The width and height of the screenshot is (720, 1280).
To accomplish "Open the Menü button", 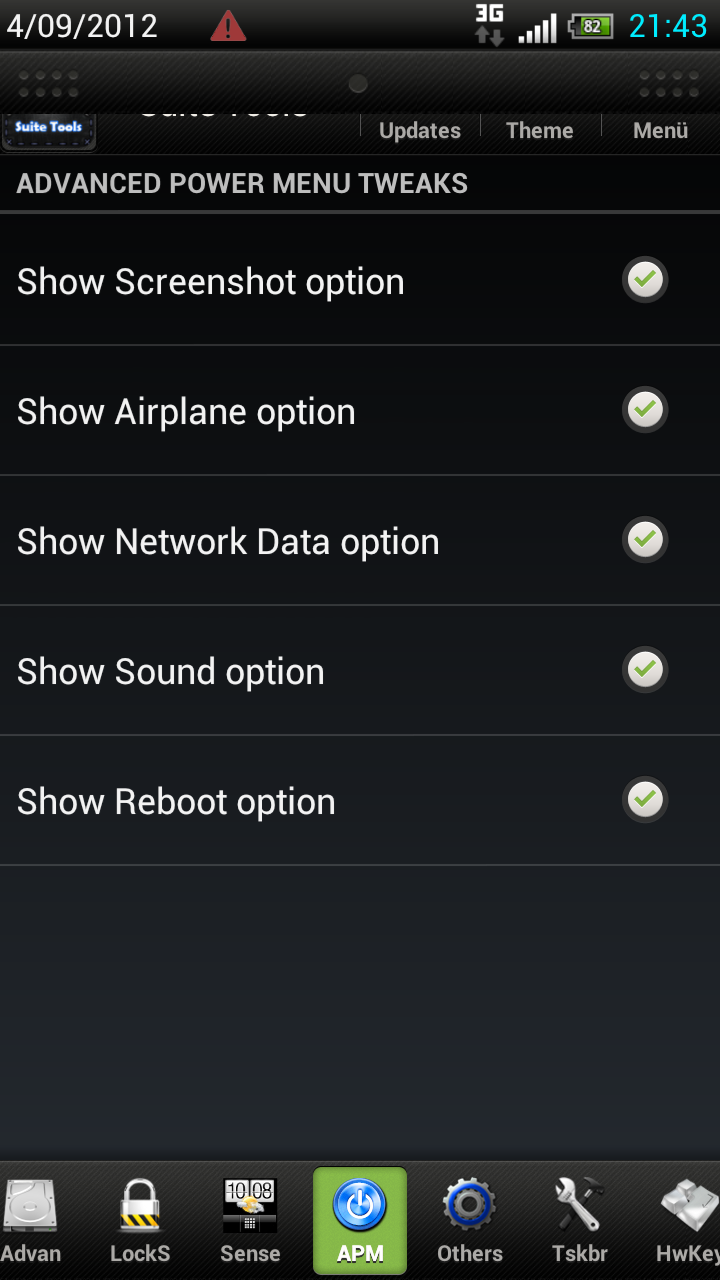I will (660, 130).
